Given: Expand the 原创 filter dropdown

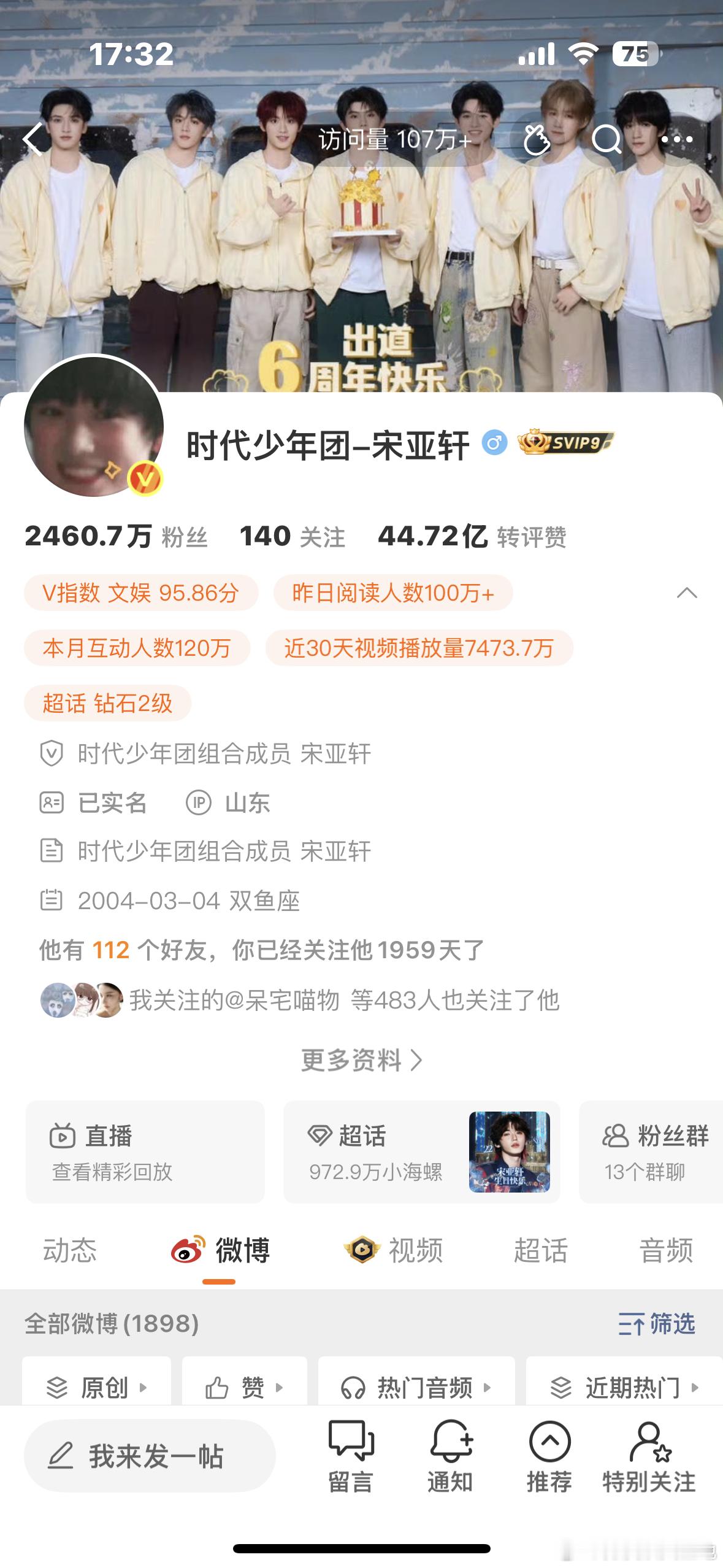Looking at the screenshot, I should point(98,1389).
